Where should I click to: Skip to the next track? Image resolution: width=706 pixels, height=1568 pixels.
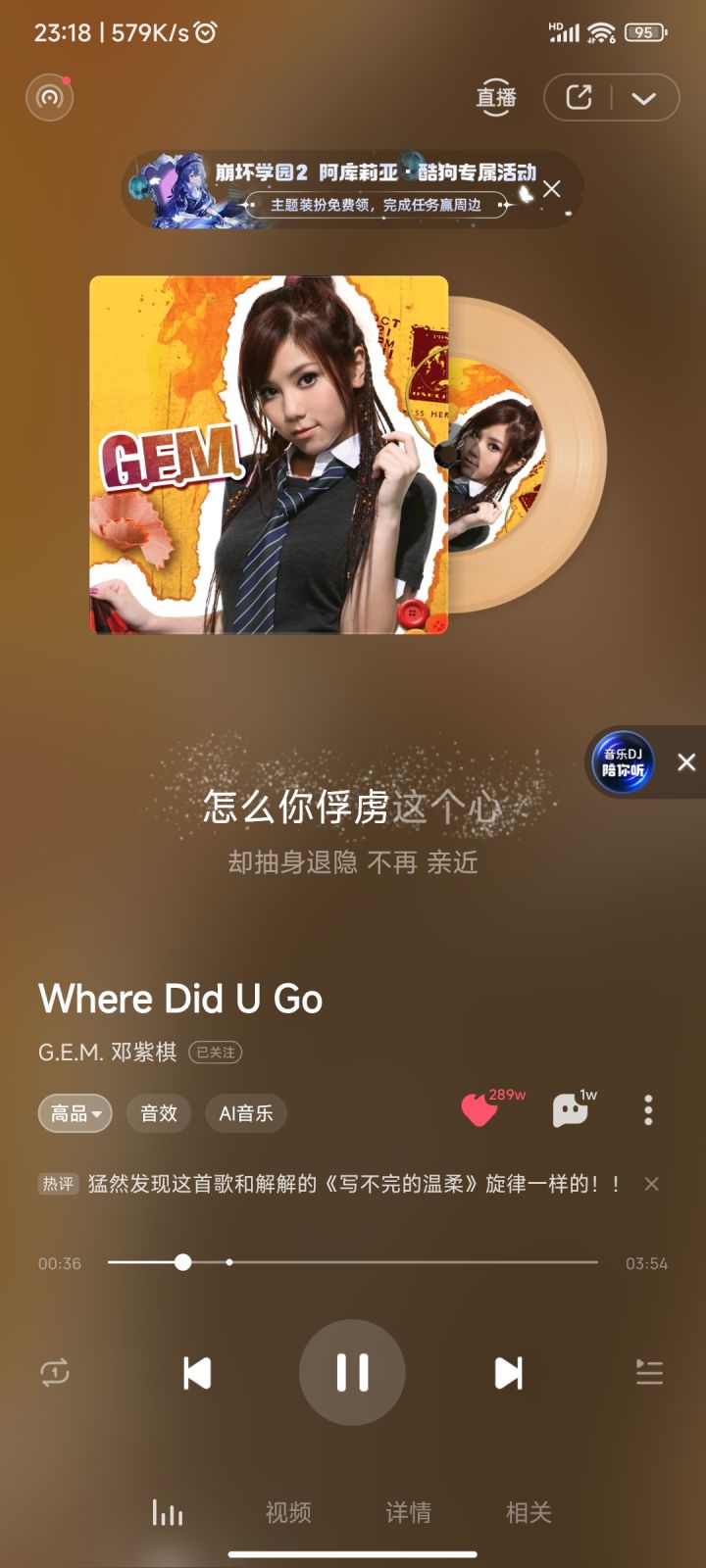[508, 1373]
